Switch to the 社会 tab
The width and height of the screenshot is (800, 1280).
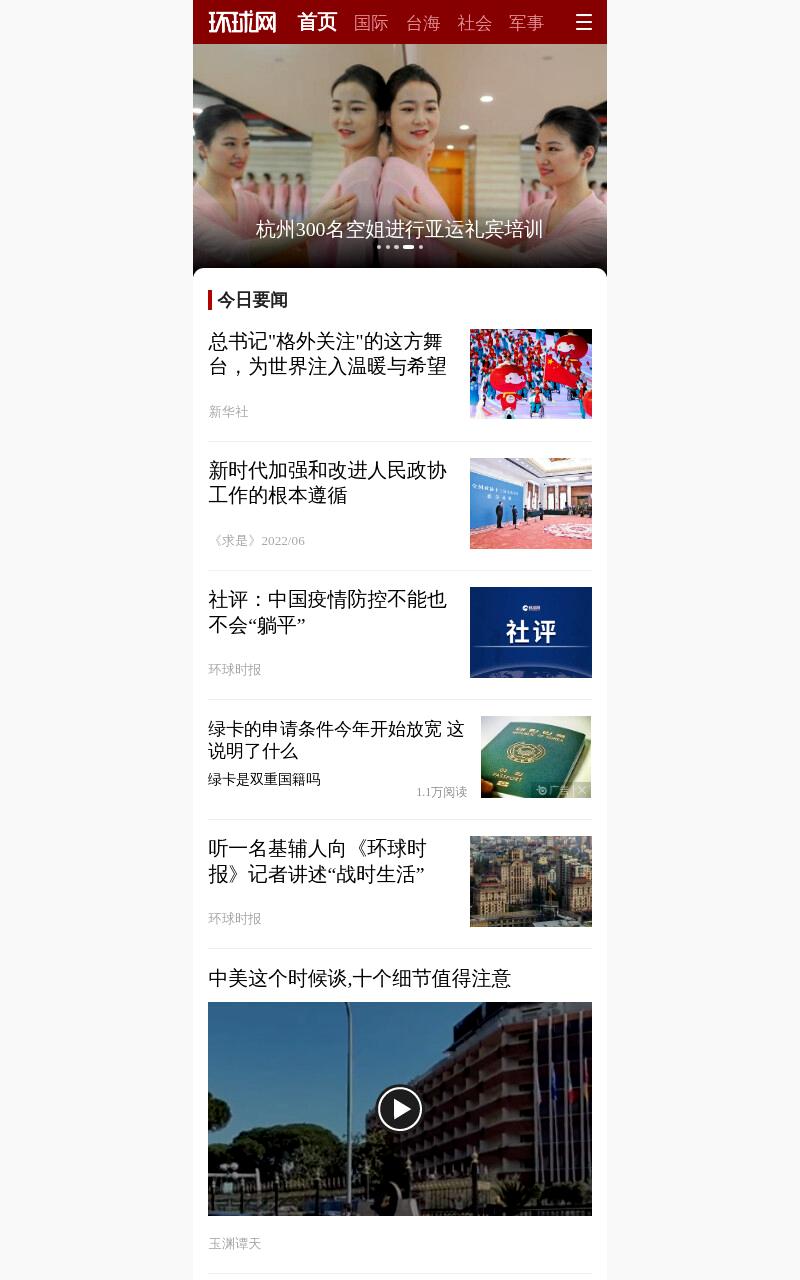pyautogui.click(x=475, y=22)
